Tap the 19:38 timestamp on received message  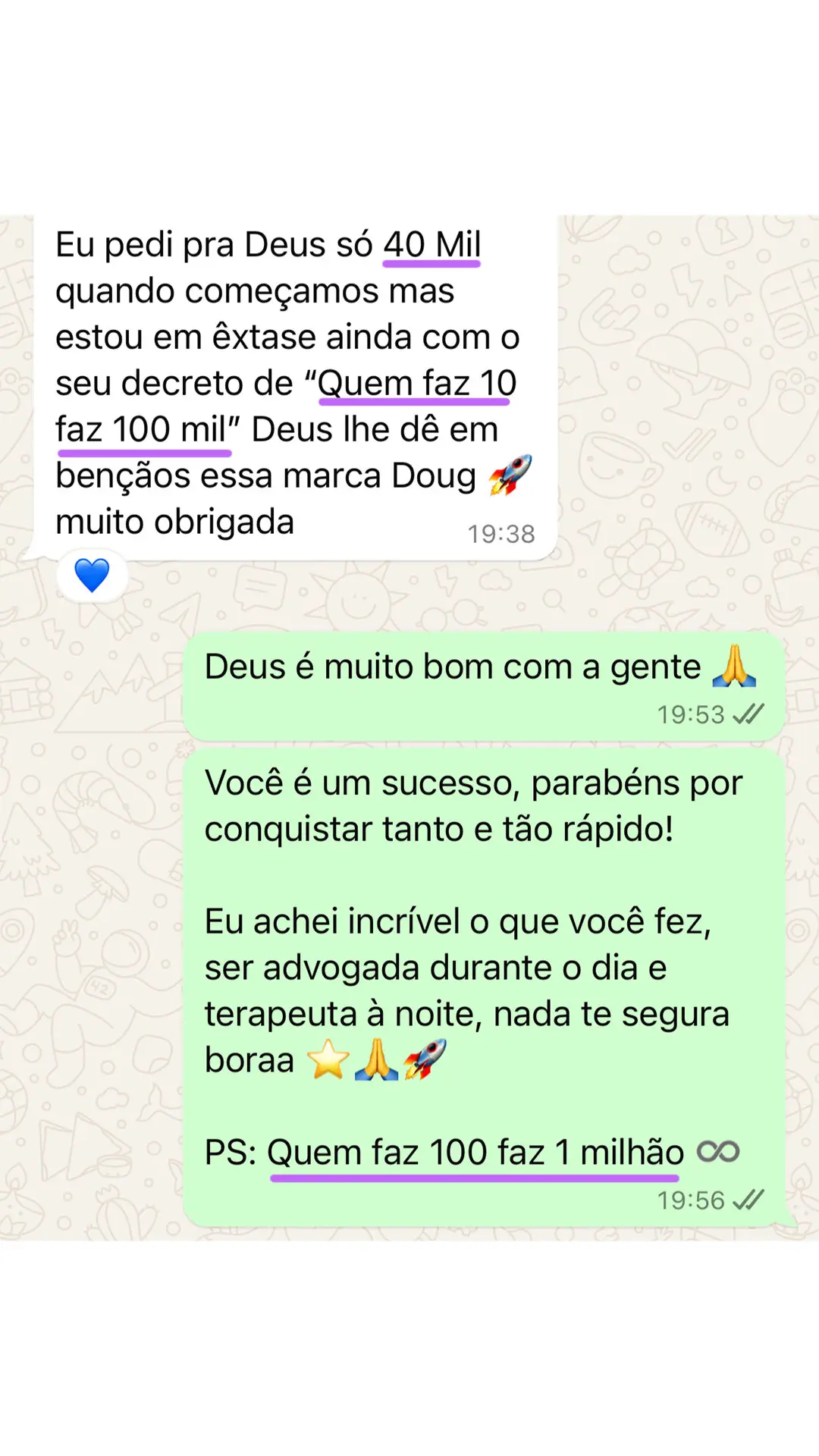click(x=502, y=533)
